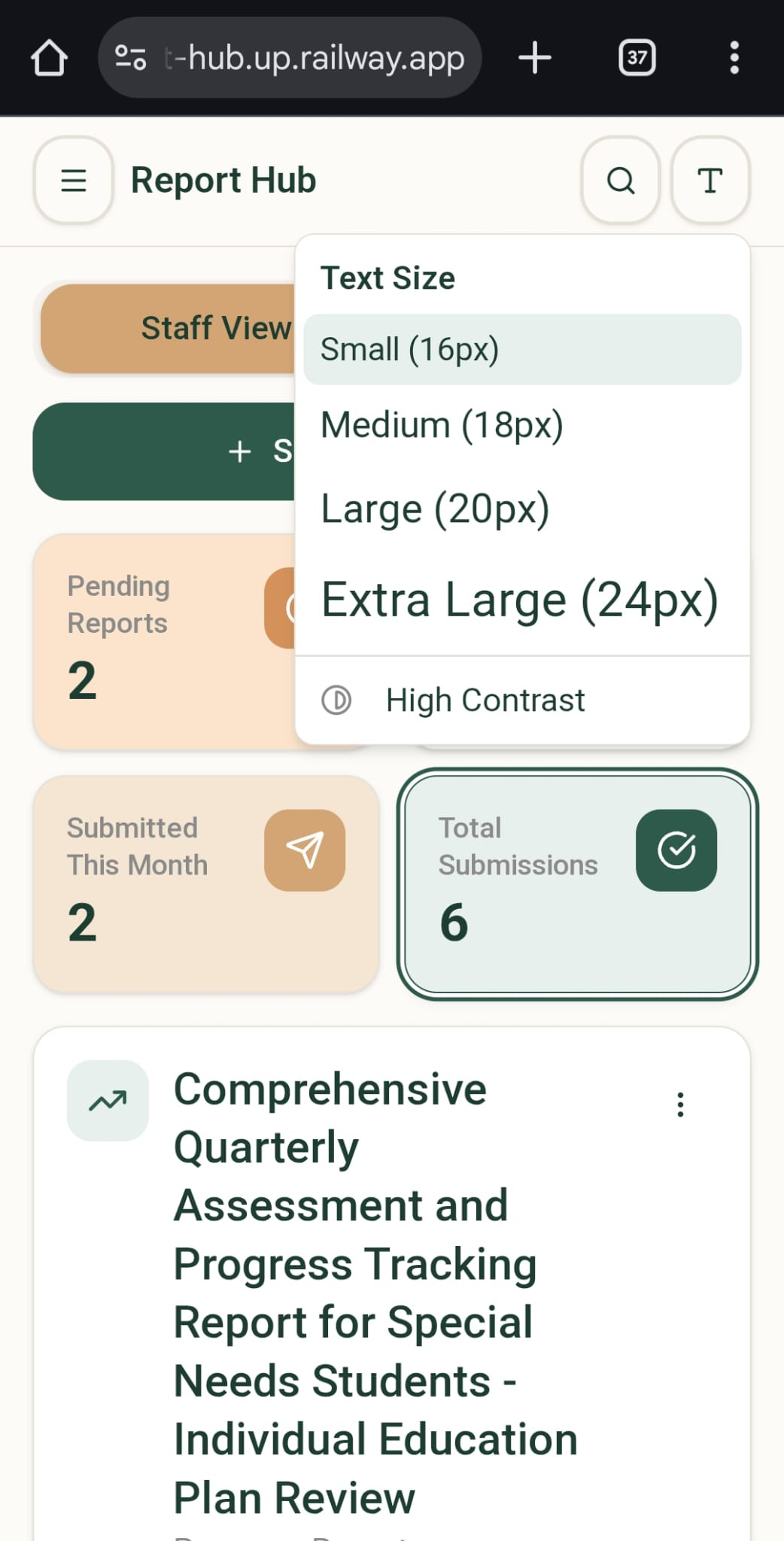Open options for Comprehensive Quarterly Assessment report
784x1541 pixels.
[x=680, y=1105]
